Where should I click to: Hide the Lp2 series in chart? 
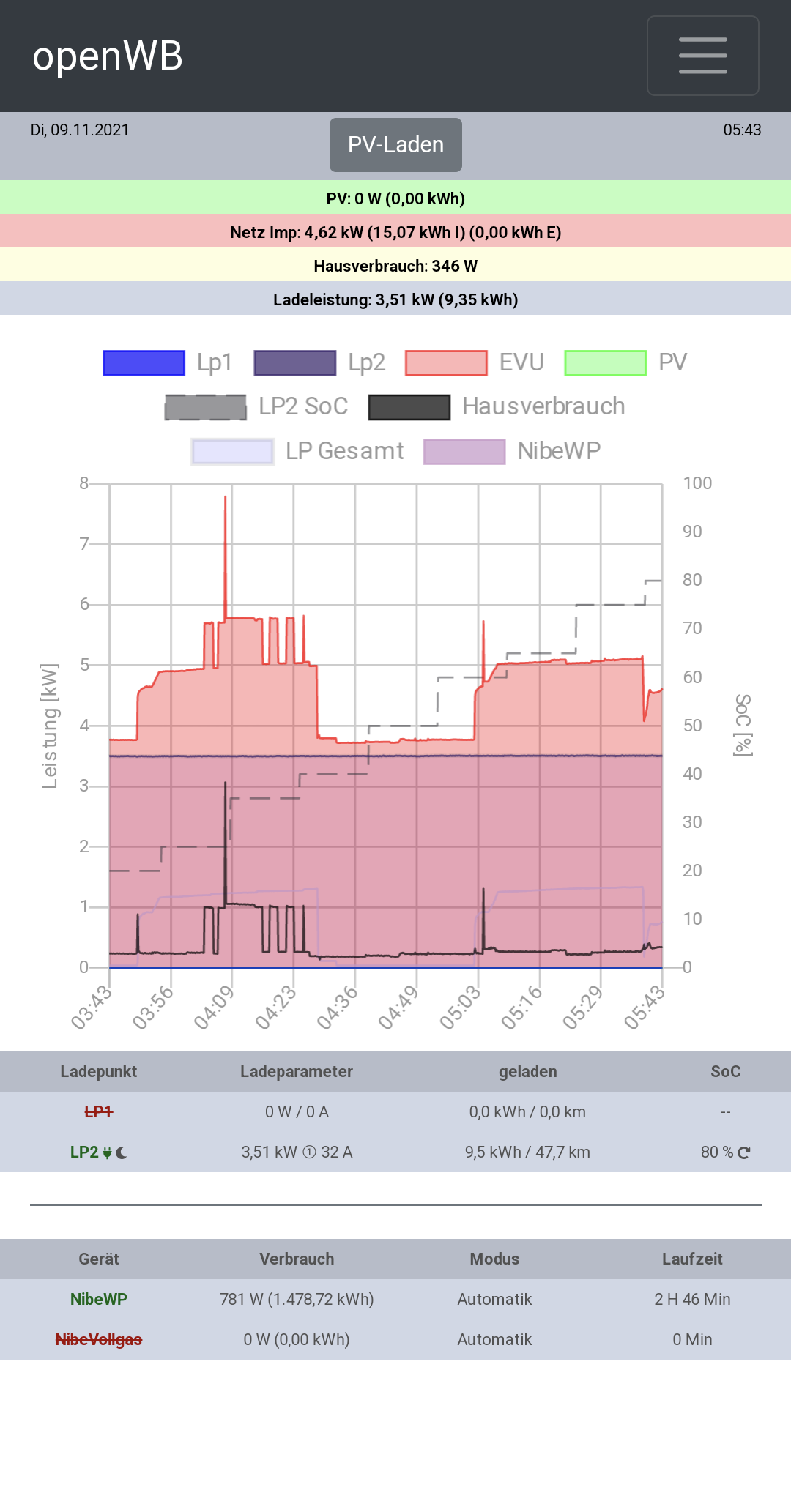319,362
